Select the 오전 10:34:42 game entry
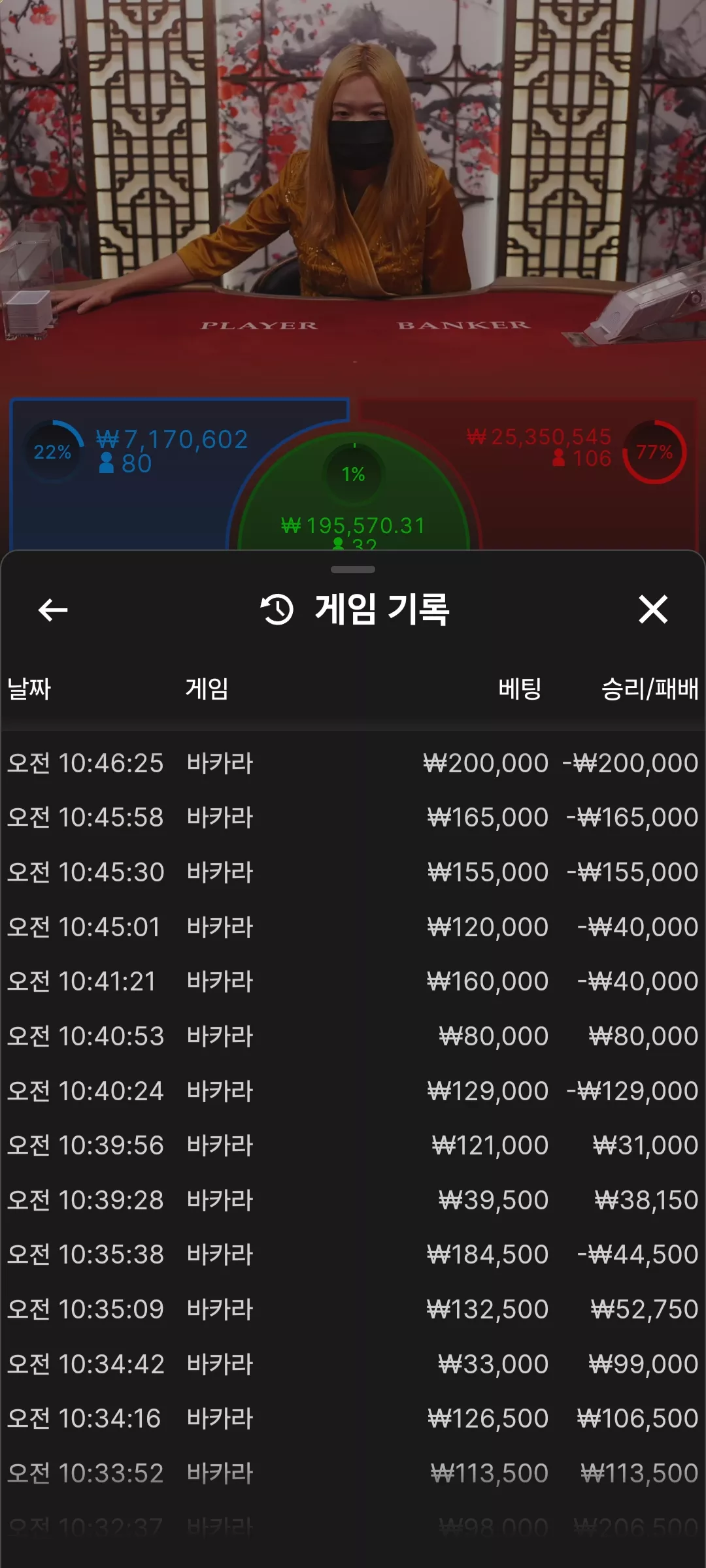Screen dimensions: 706x1568 (353, 1364)
